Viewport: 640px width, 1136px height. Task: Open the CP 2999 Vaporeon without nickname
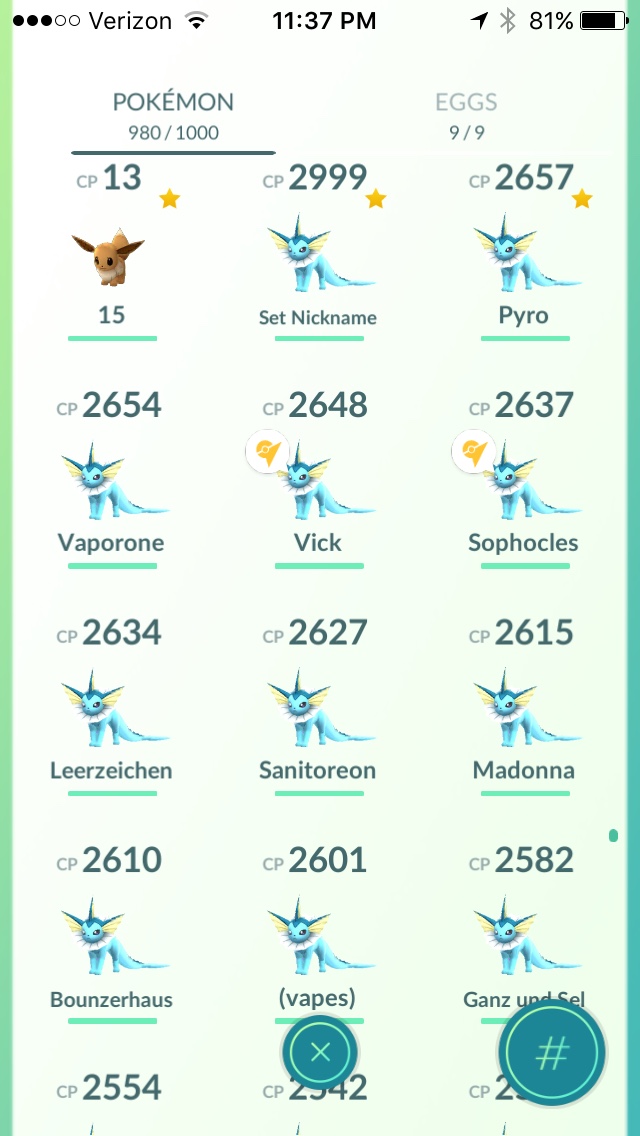pos(319,252)
